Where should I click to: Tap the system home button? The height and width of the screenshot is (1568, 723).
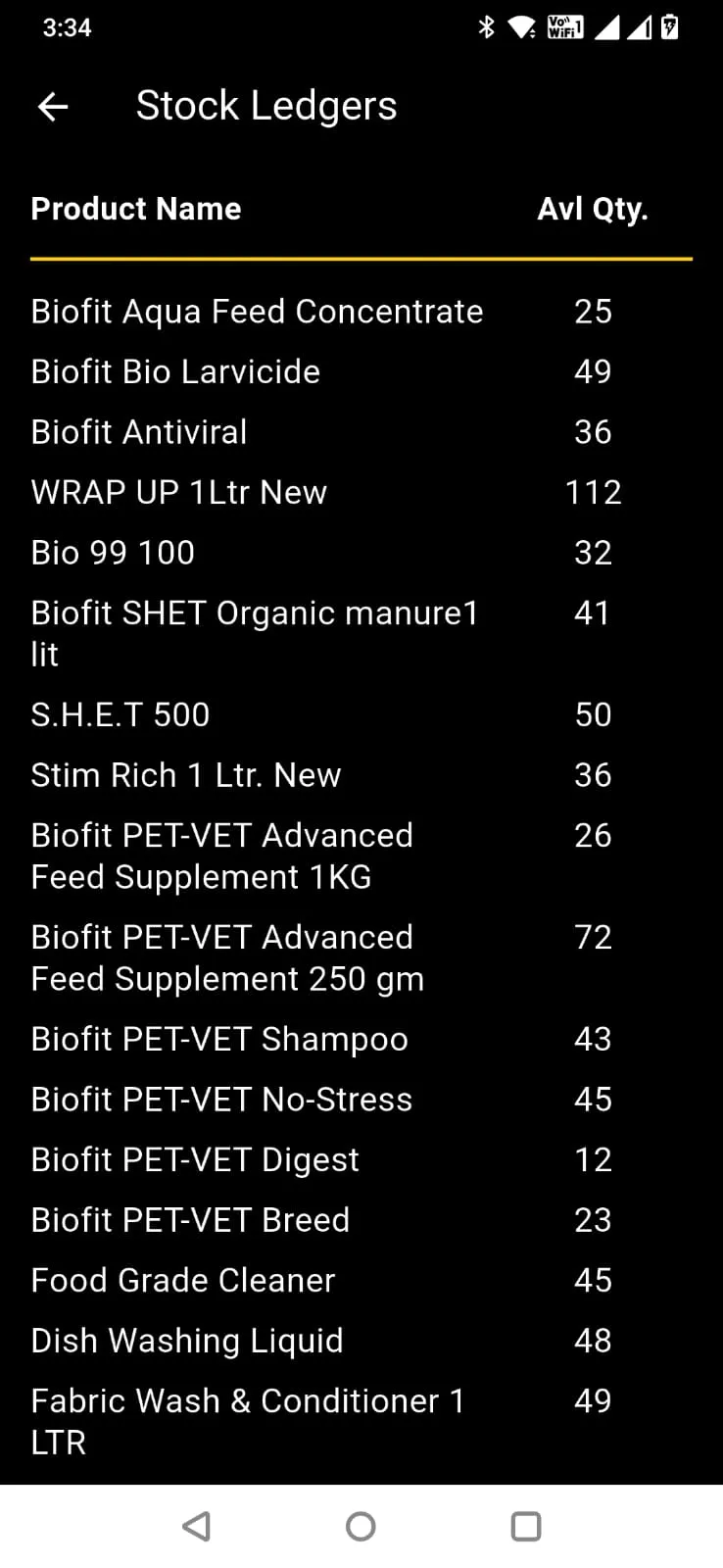(361, 1526)
